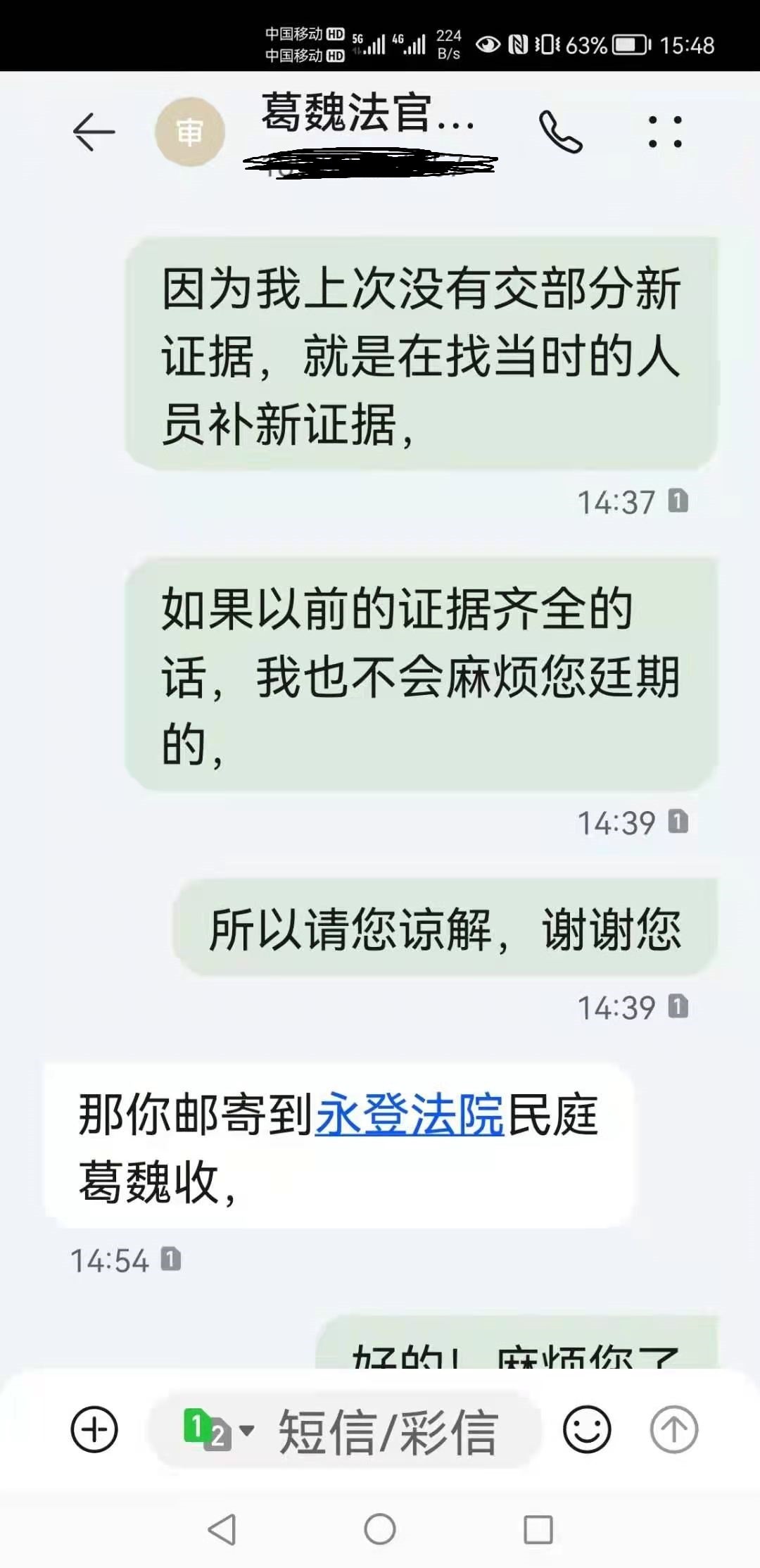The height and width of the screenshot is (1568, 760).
Task: Go back from the 葛魏法官 conversation
Action: click(x=94, y=132)
